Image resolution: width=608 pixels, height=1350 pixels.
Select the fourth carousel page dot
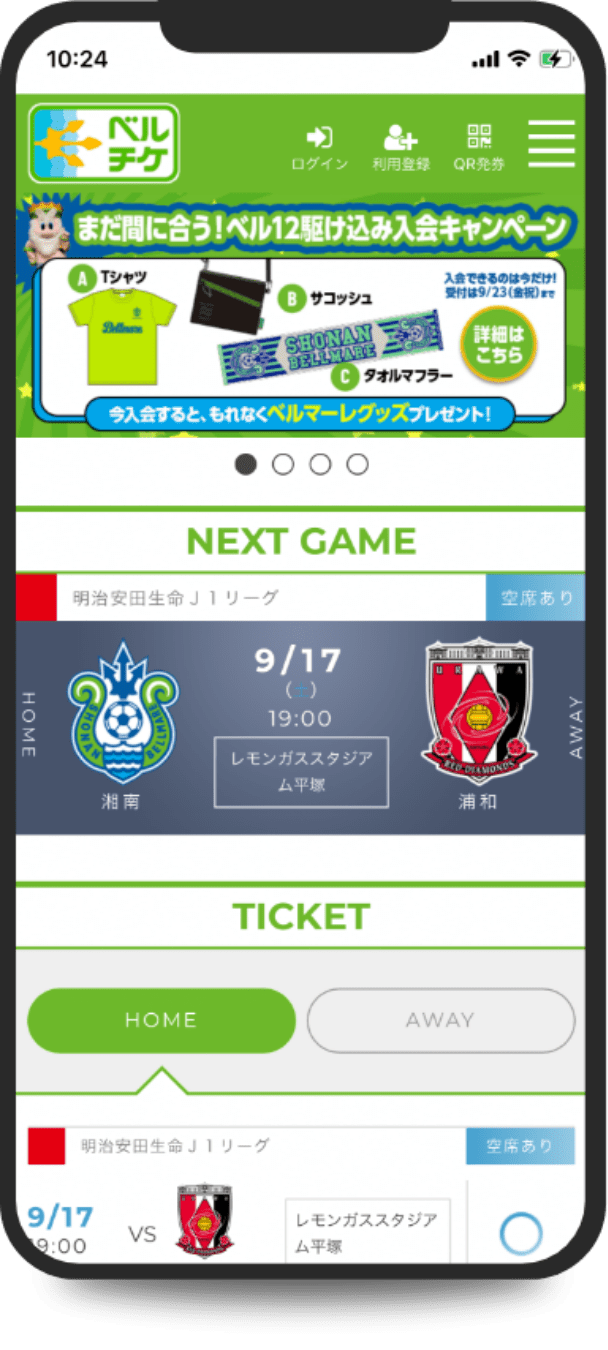[x=357, y=464]
